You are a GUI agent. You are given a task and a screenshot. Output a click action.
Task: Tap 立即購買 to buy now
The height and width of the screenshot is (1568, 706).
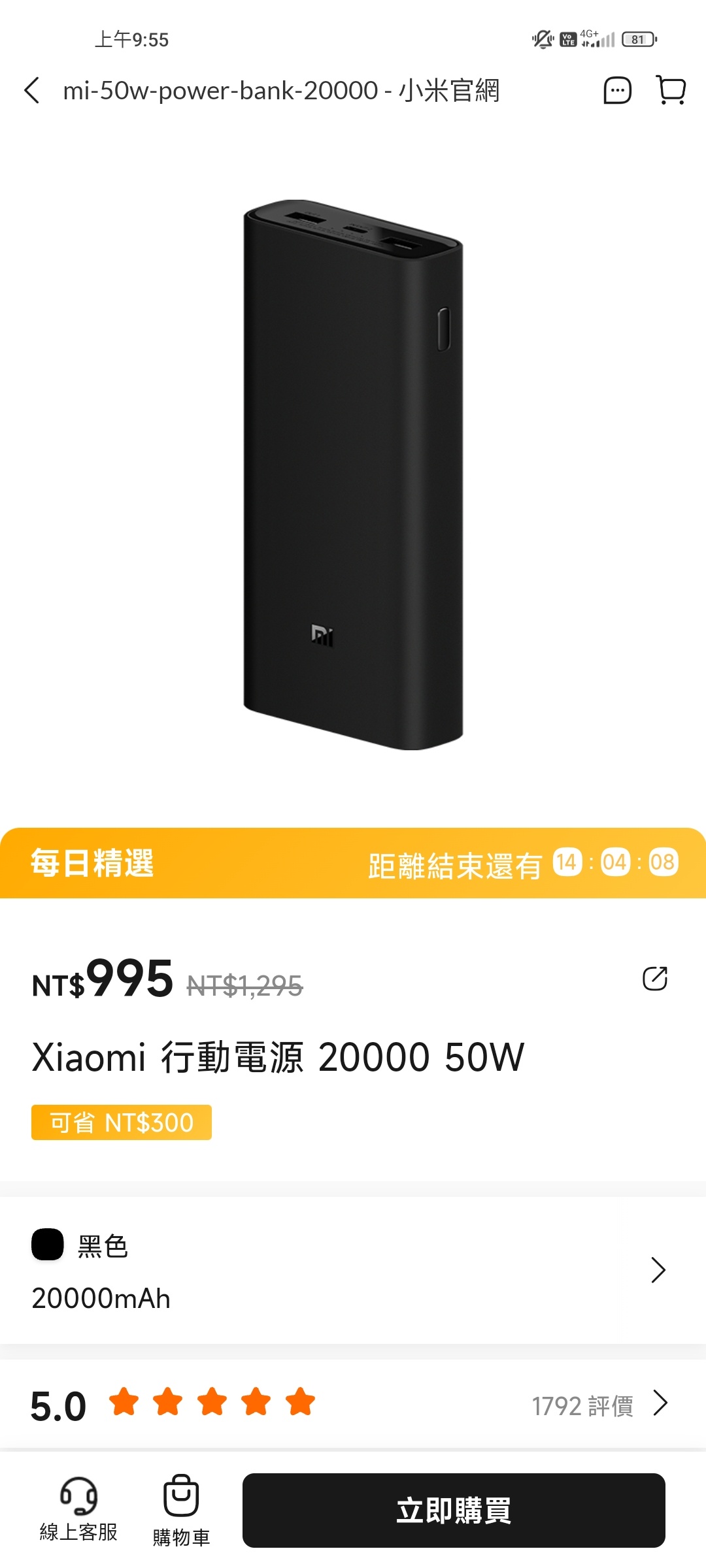point(454,1511)
